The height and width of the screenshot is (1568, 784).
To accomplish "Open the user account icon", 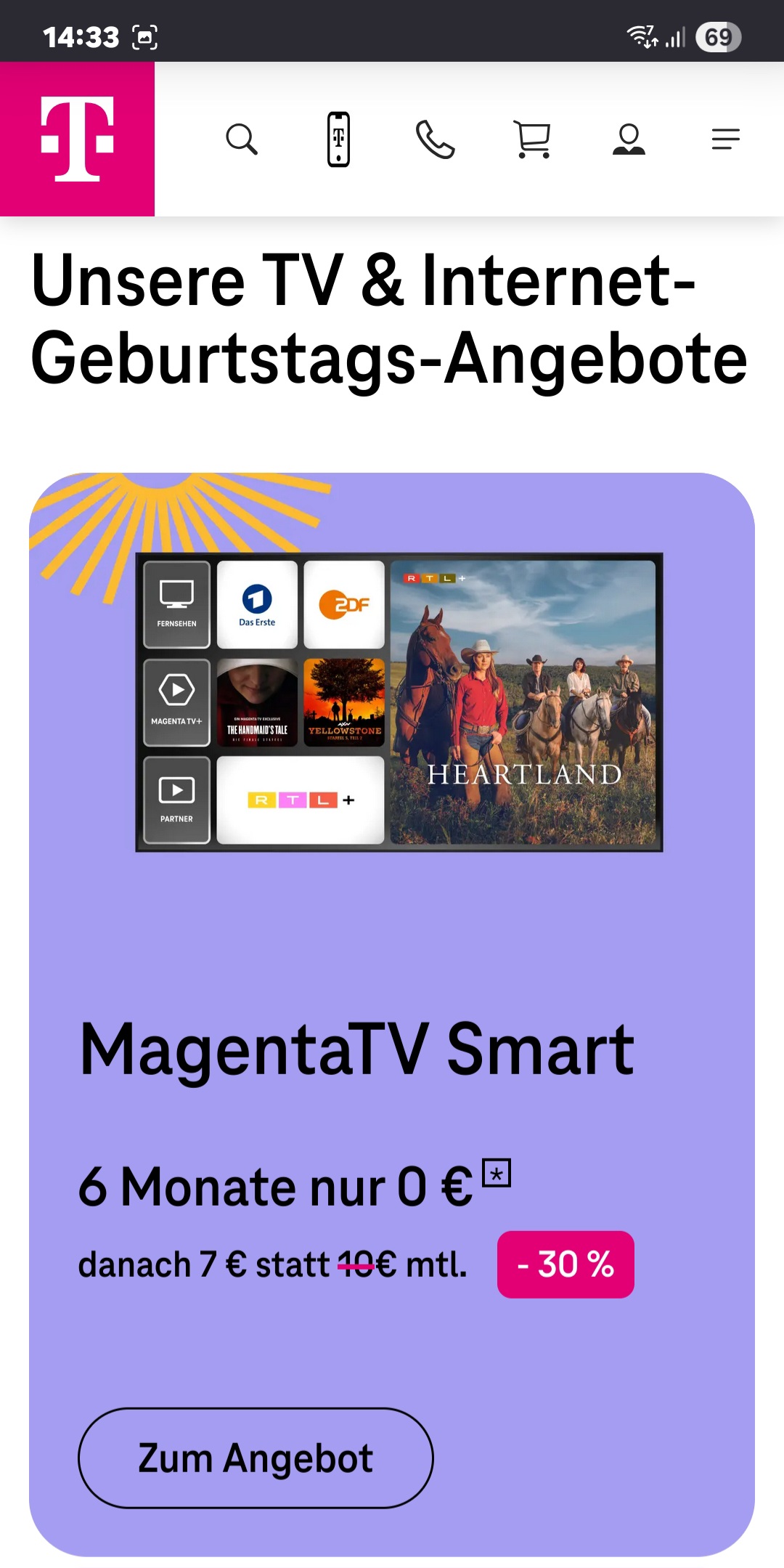I will pyautogui.click(x=629, y=139).
